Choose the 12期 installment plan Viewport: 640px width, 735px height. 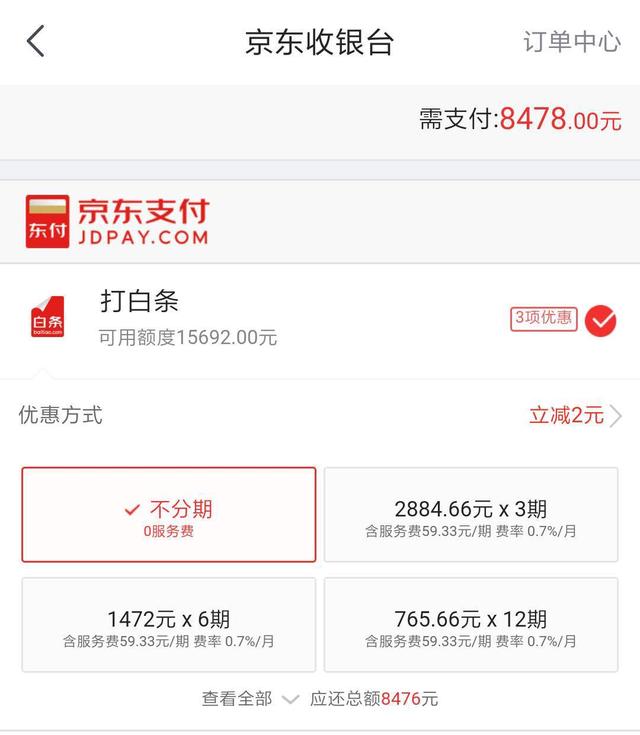click(471, 625)
